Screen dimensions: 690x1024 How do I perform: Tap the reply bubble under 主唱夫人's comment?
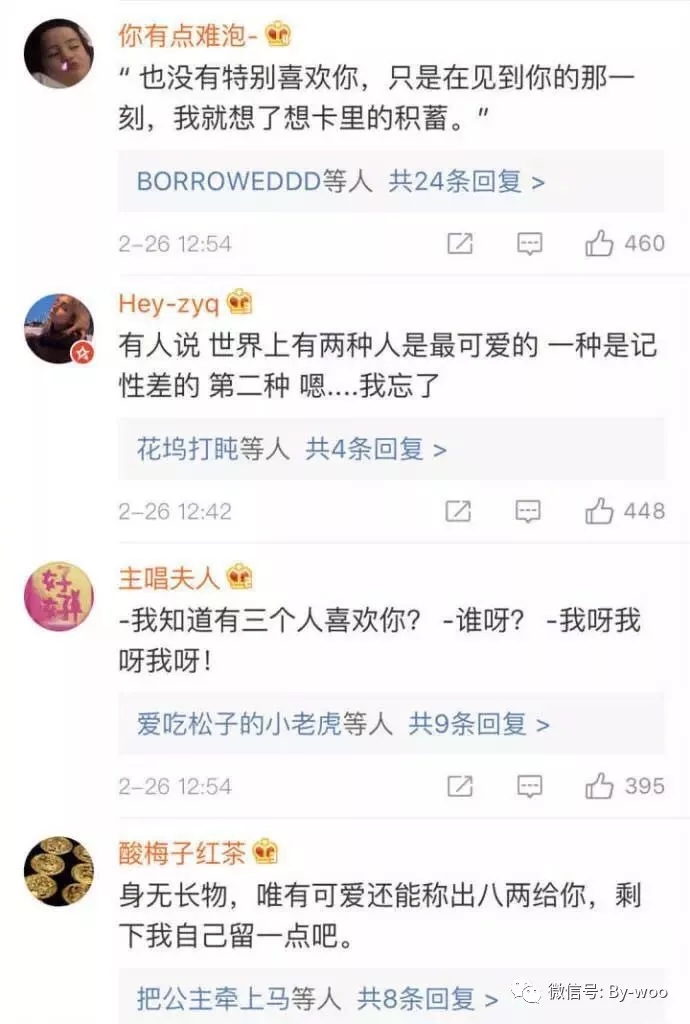coord(529,786)
